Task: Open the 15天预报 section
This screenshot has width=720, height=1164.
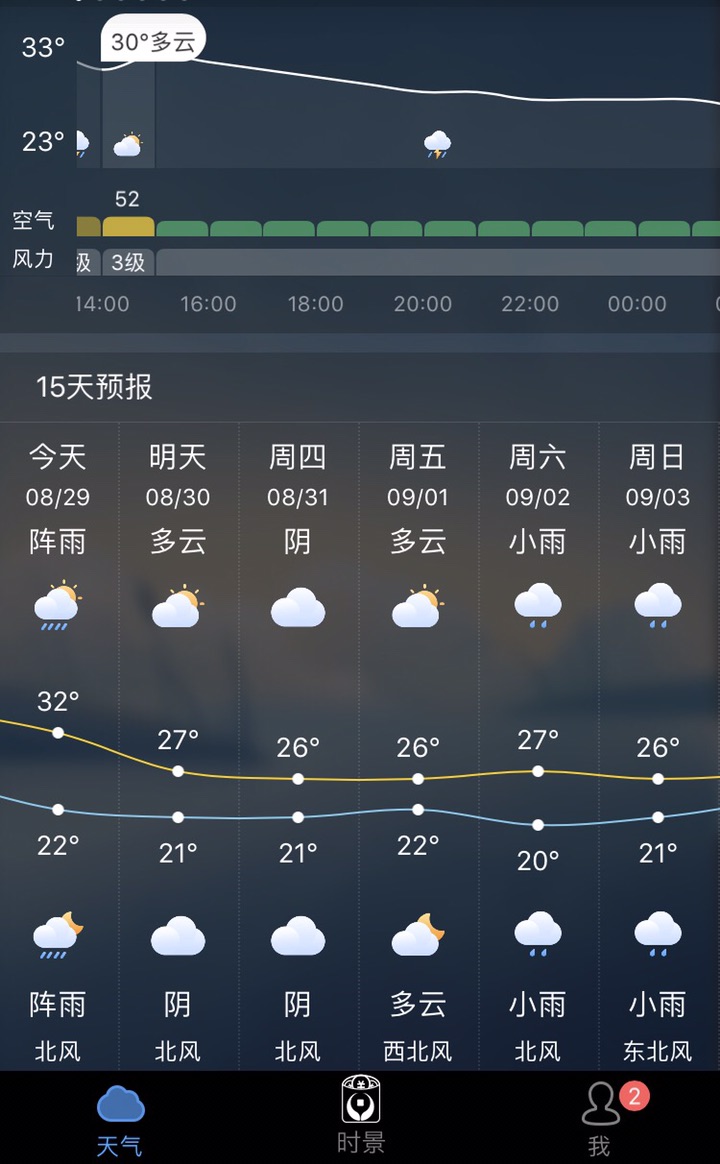Action: click(x=95, y=387)
